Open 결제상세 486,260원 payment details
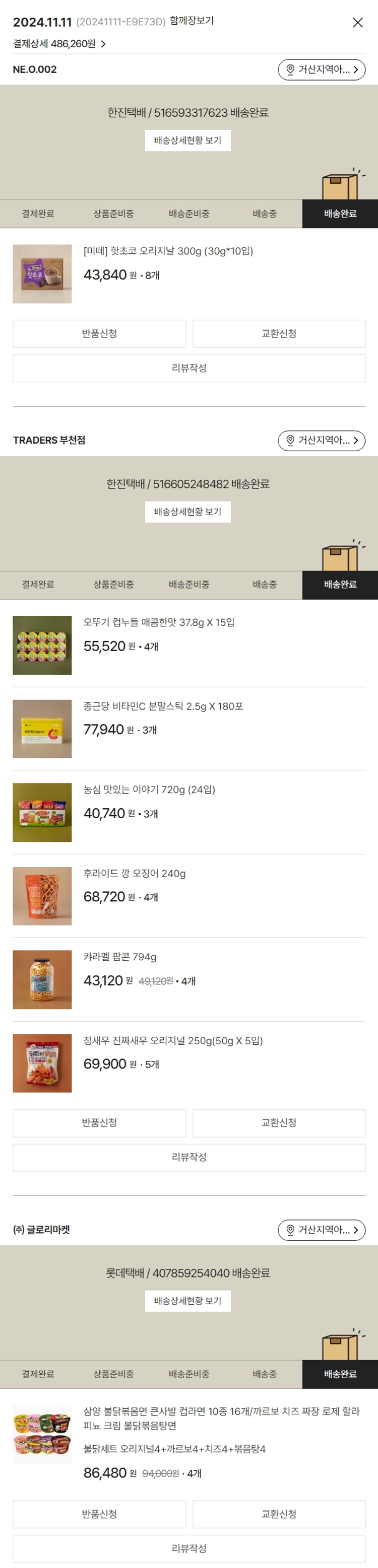The image size is (378, 1568). point(59,44)
